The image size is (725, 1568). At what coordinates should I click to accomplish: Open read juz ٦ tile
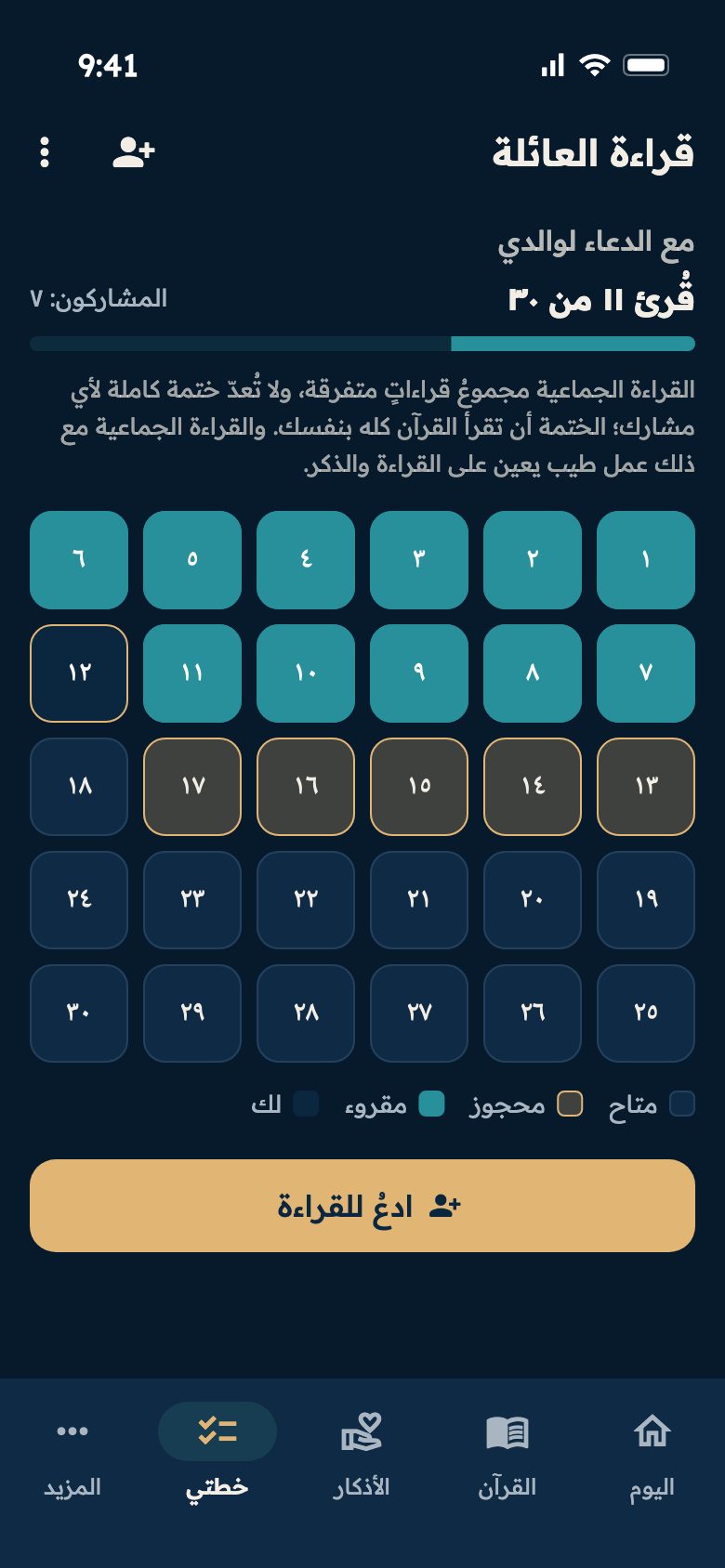point(79,560)
